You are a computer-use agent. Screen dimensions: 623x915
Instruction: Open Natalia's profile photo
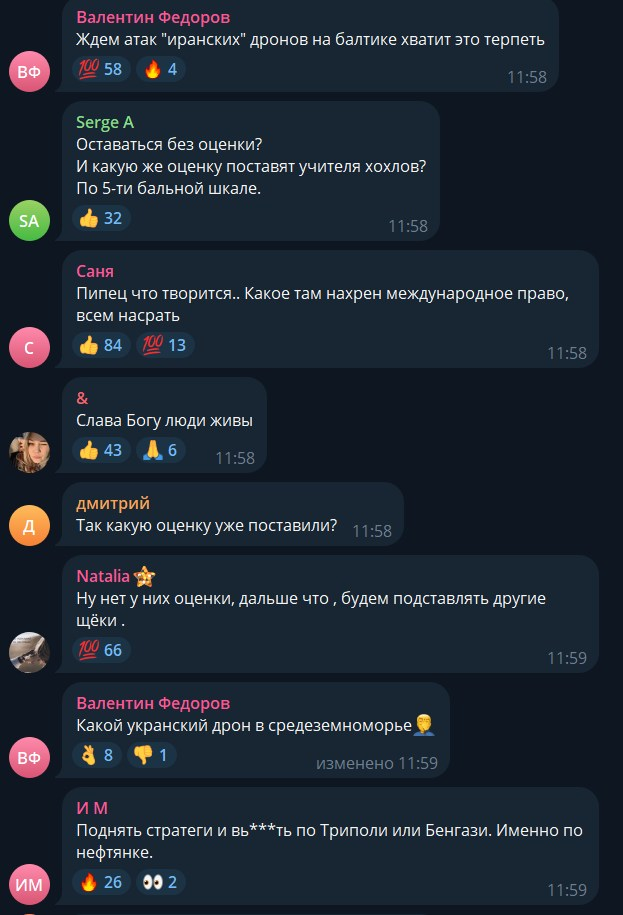(29, 653)
